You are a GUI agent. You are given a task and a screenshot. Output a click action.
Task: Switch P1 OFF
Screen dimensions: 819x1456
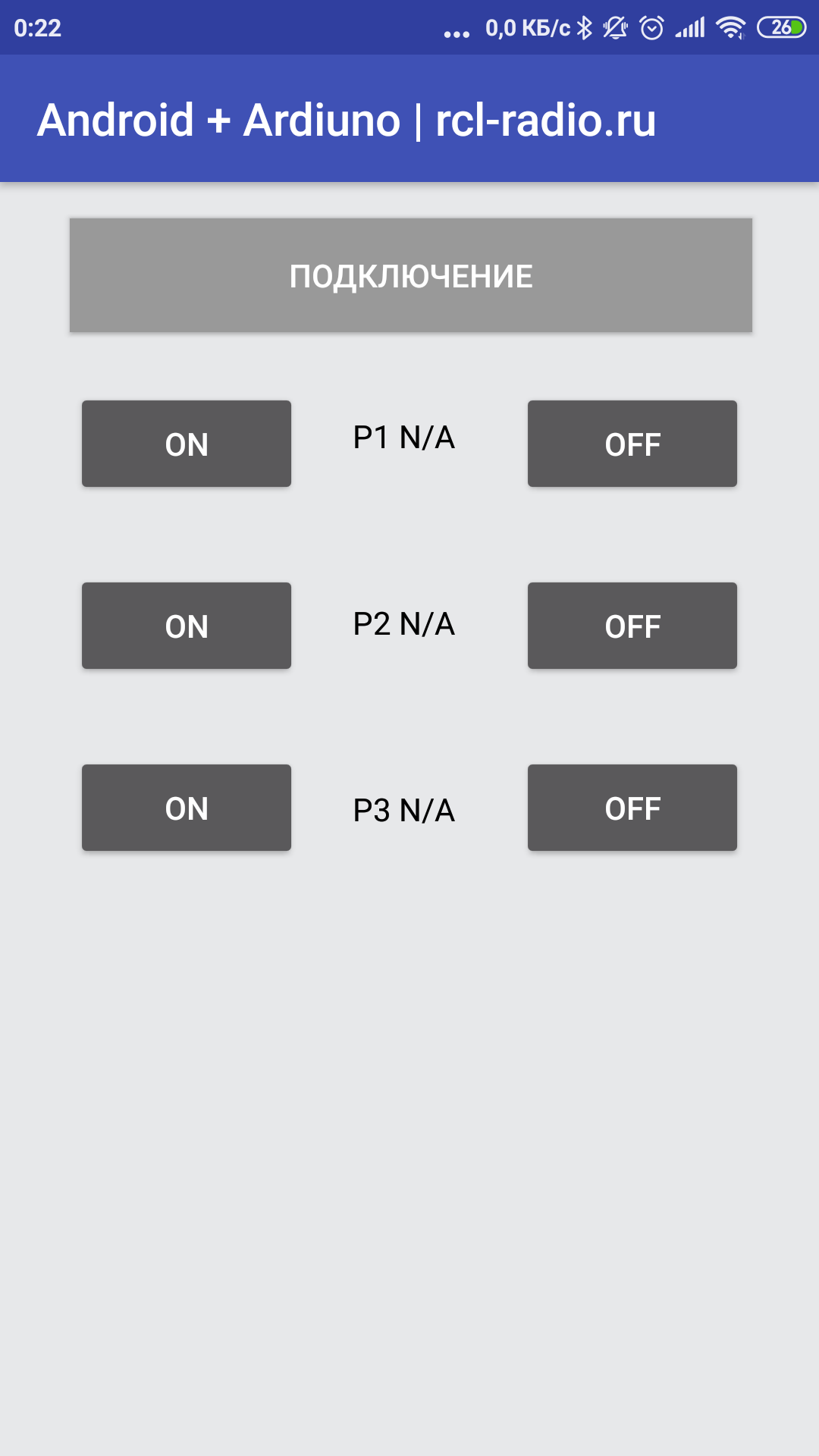click(632, 444)
